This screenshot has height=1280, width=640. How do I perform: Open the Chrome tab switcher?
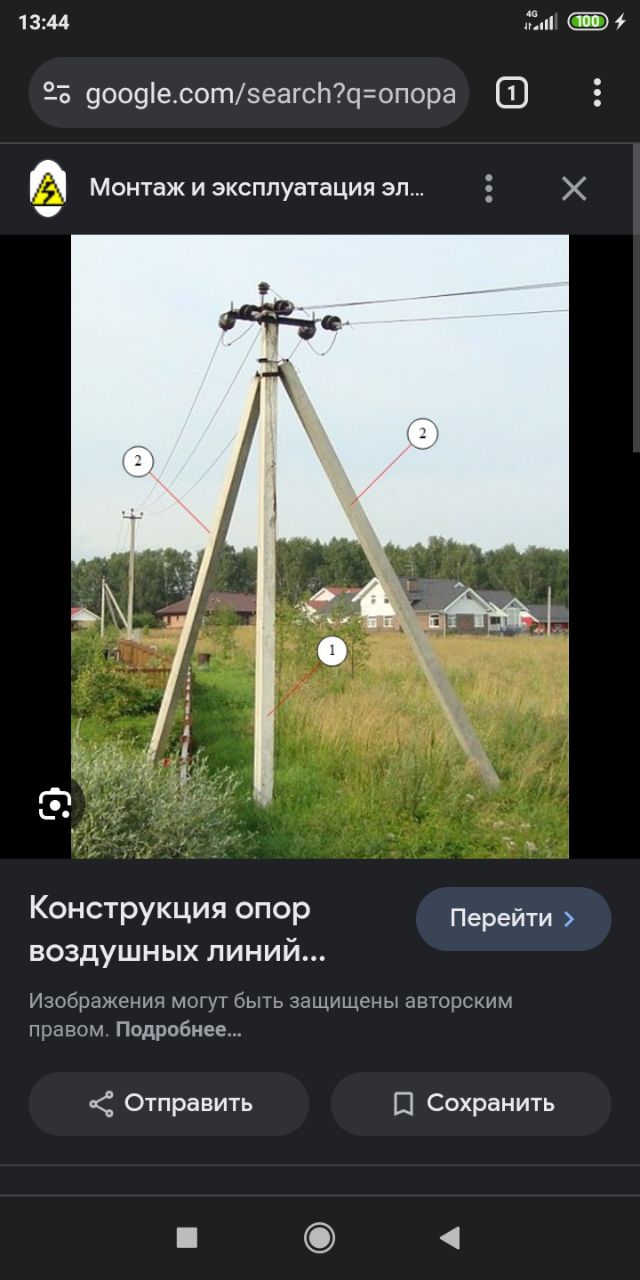click(x=511, y=94)
